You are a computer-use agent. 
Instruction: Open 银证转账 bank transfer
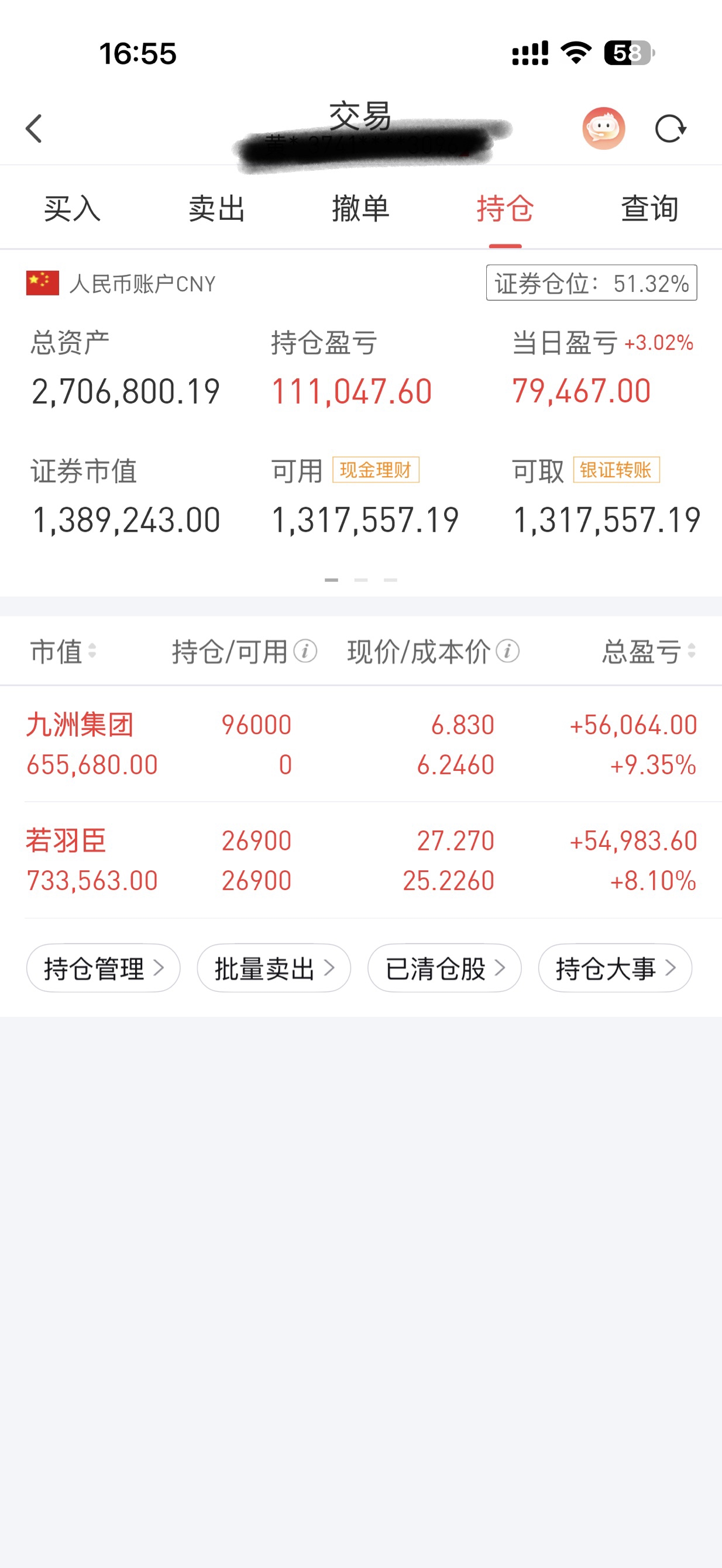tap(616, 470)
